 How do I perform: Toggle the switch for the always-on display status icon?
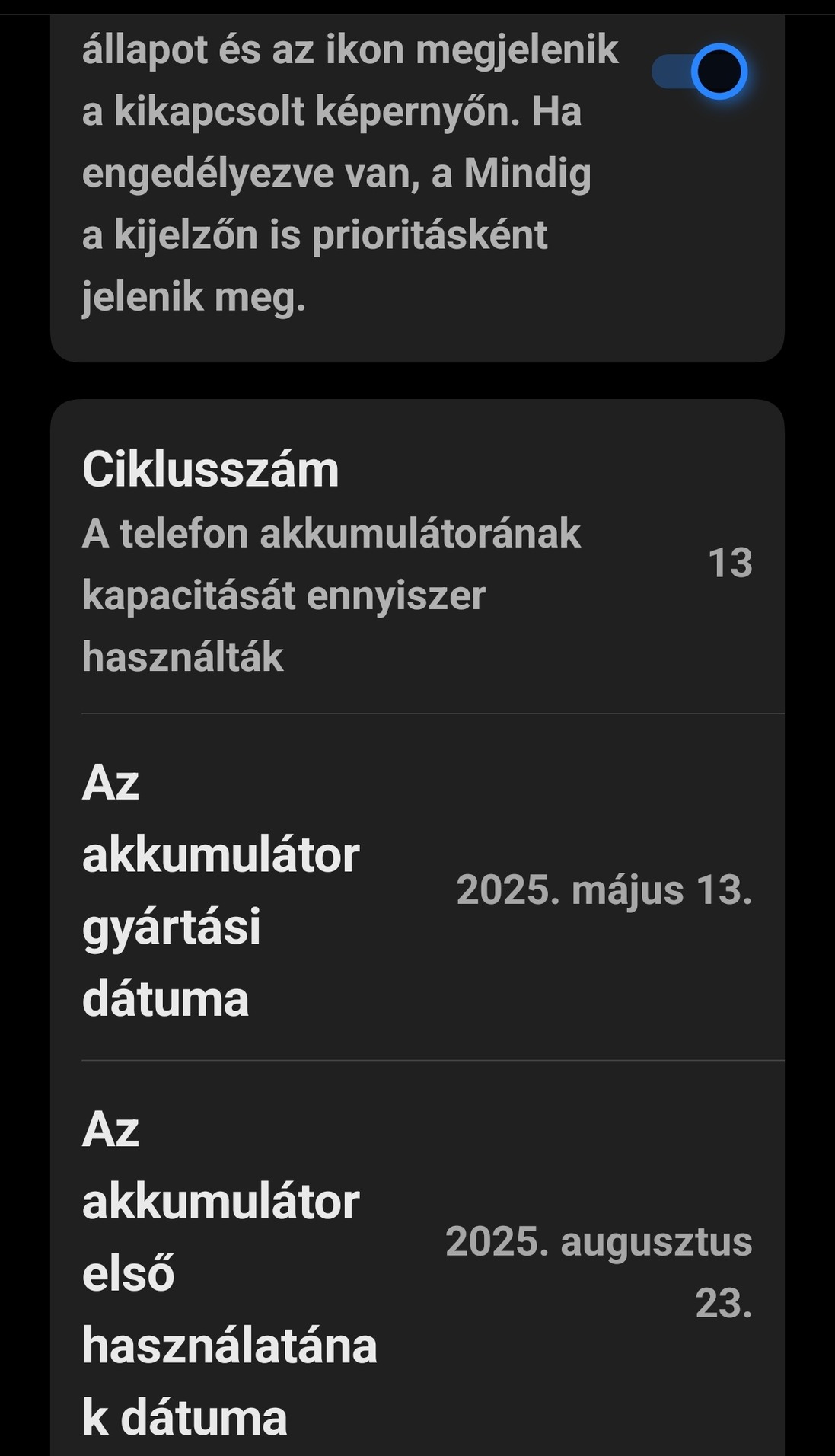pyautogui.click(x=700, y=72)
